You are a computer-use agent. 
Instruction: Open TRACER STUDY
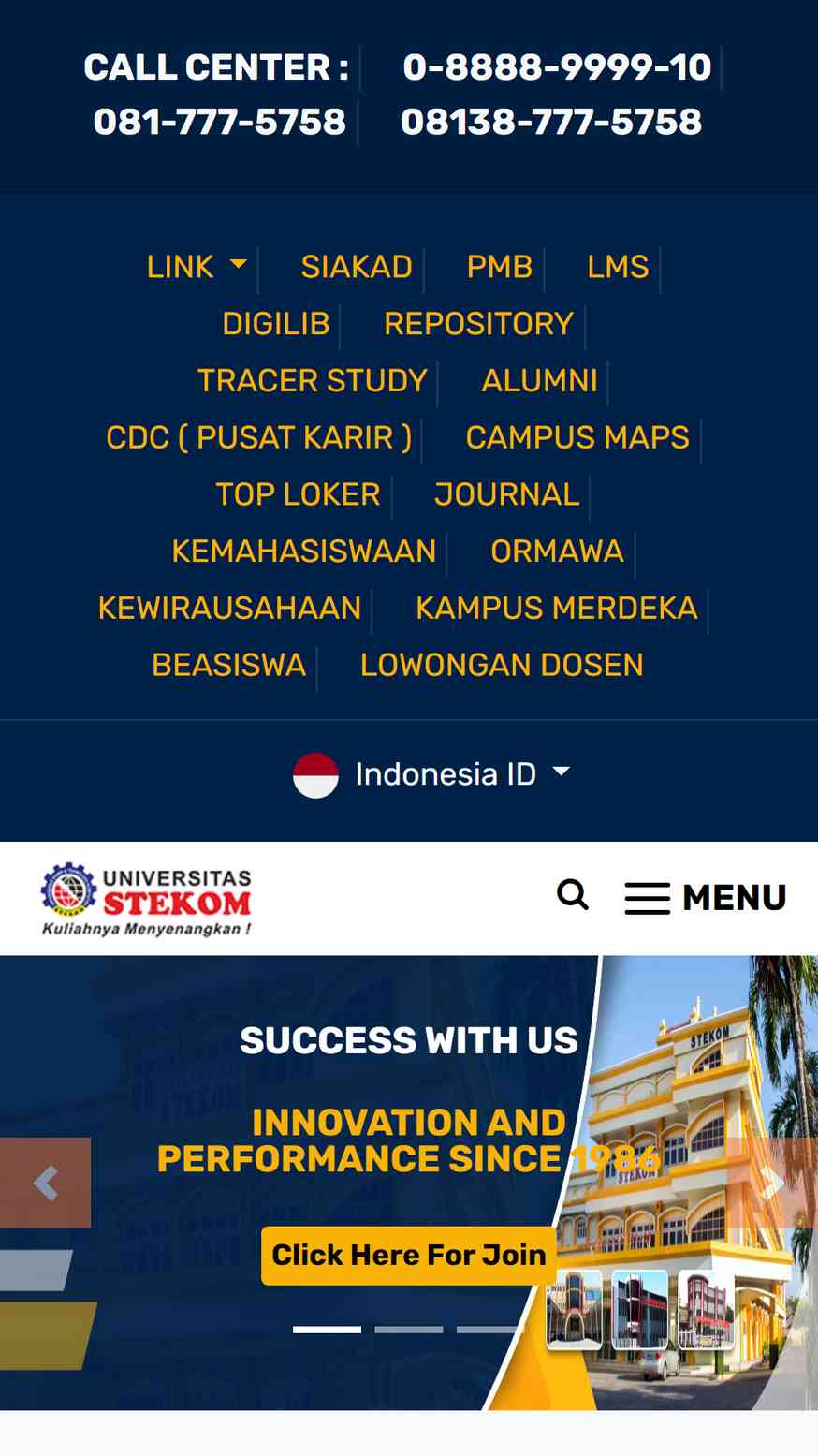313,381
